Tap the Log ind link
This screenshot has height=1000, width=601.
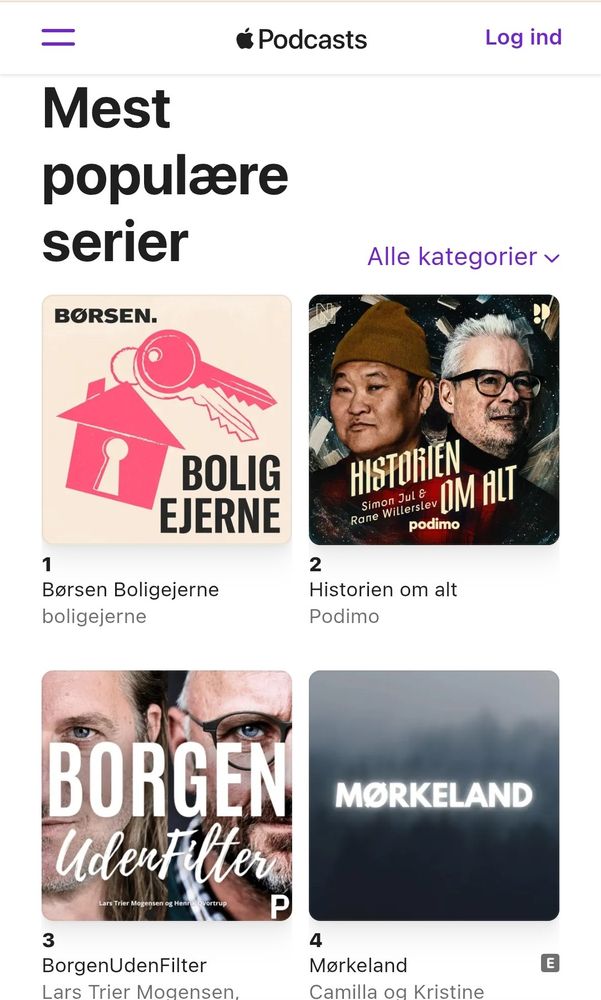point(523,37)
